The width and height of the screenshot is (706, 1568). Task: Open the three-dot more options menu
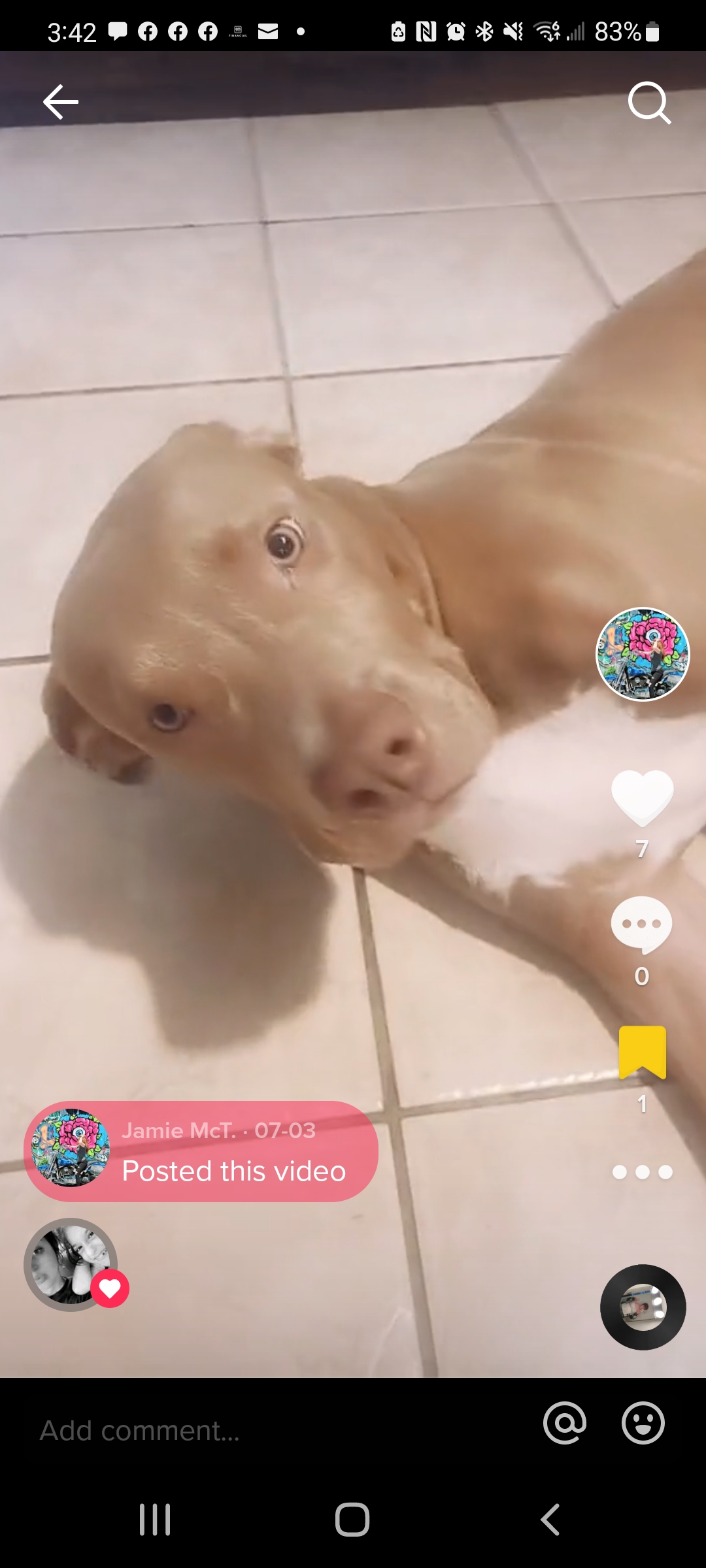click(643, 1172)
